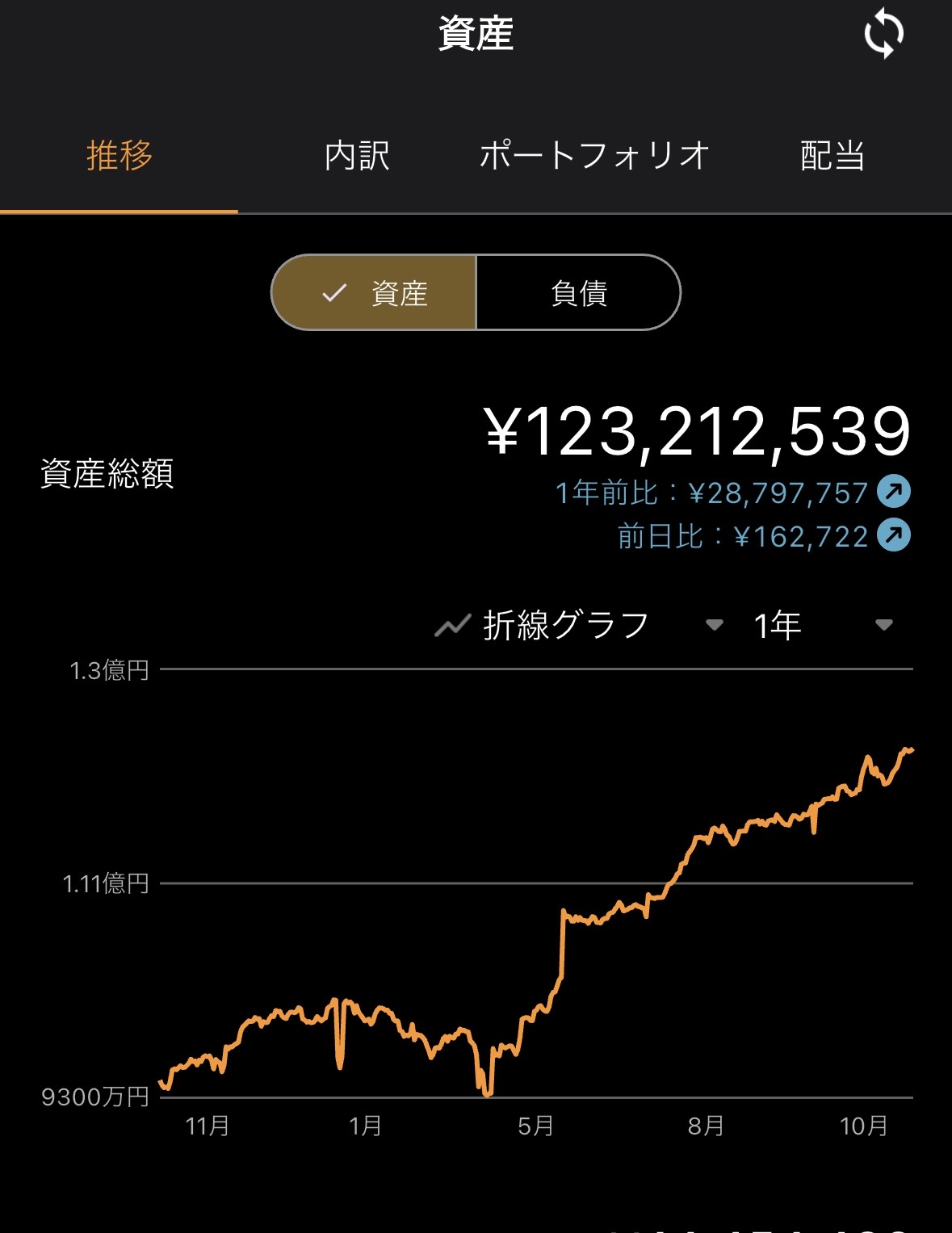
Task: Open the 内訳 tab
Action: [x=357, y=155]
